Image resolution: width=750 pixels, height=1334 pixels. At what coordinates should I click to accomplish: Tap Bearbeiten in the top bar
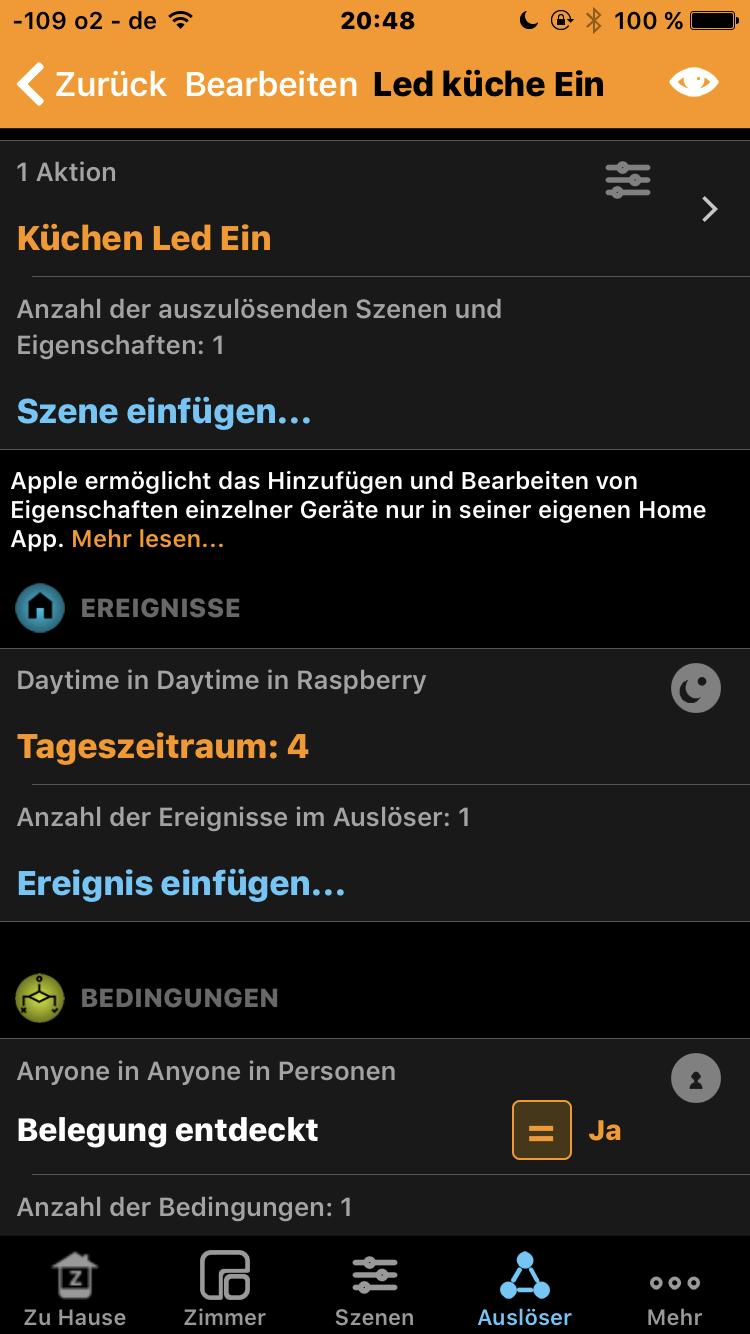pos(271,84)
